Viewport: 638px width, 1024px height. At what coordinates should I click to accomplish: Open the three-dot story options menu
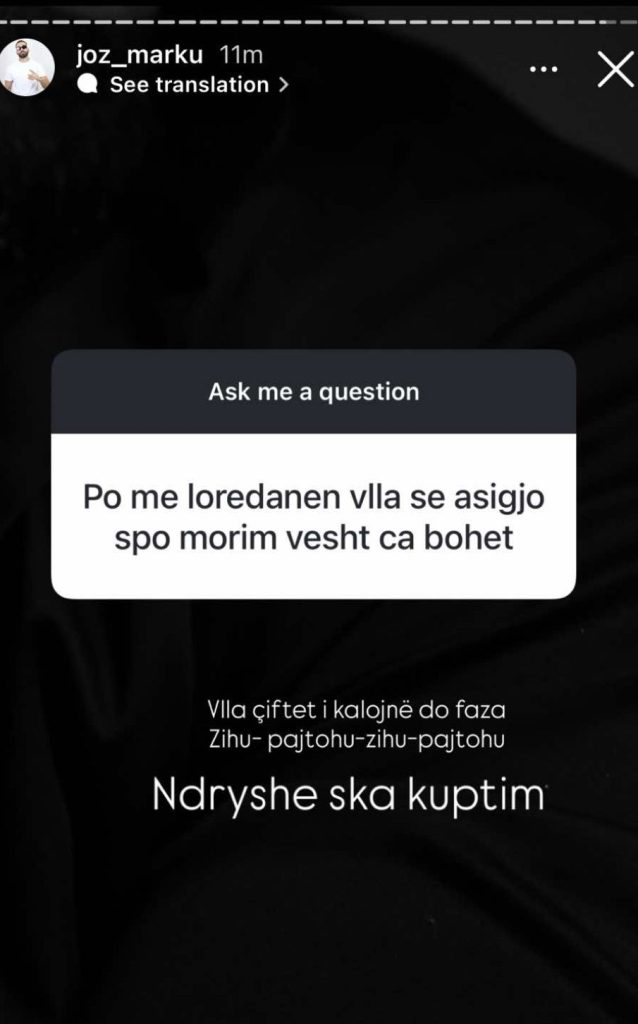(543, 69)
